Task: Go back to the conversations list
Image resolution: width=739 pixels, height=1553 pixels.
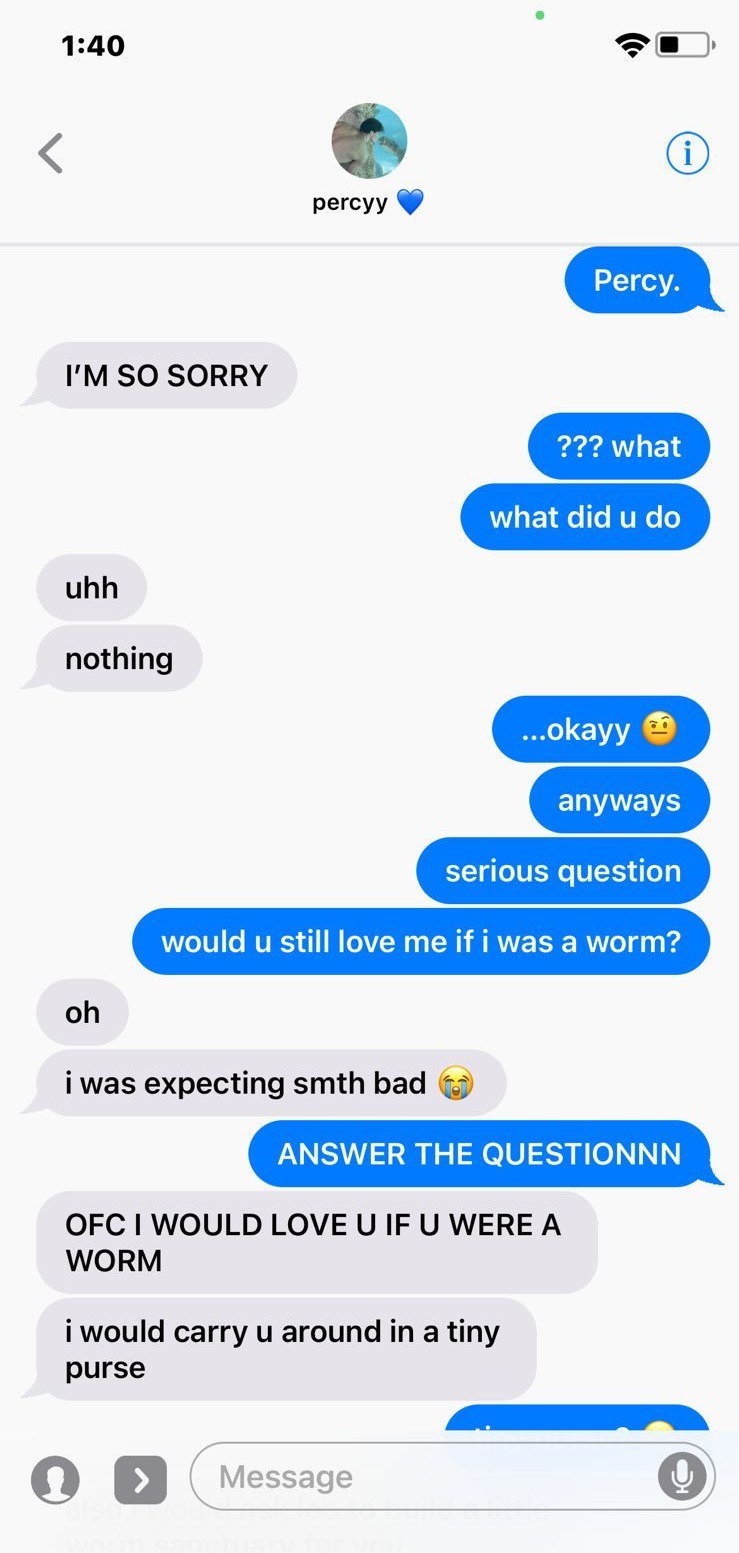Action: [x=50, y=153]
